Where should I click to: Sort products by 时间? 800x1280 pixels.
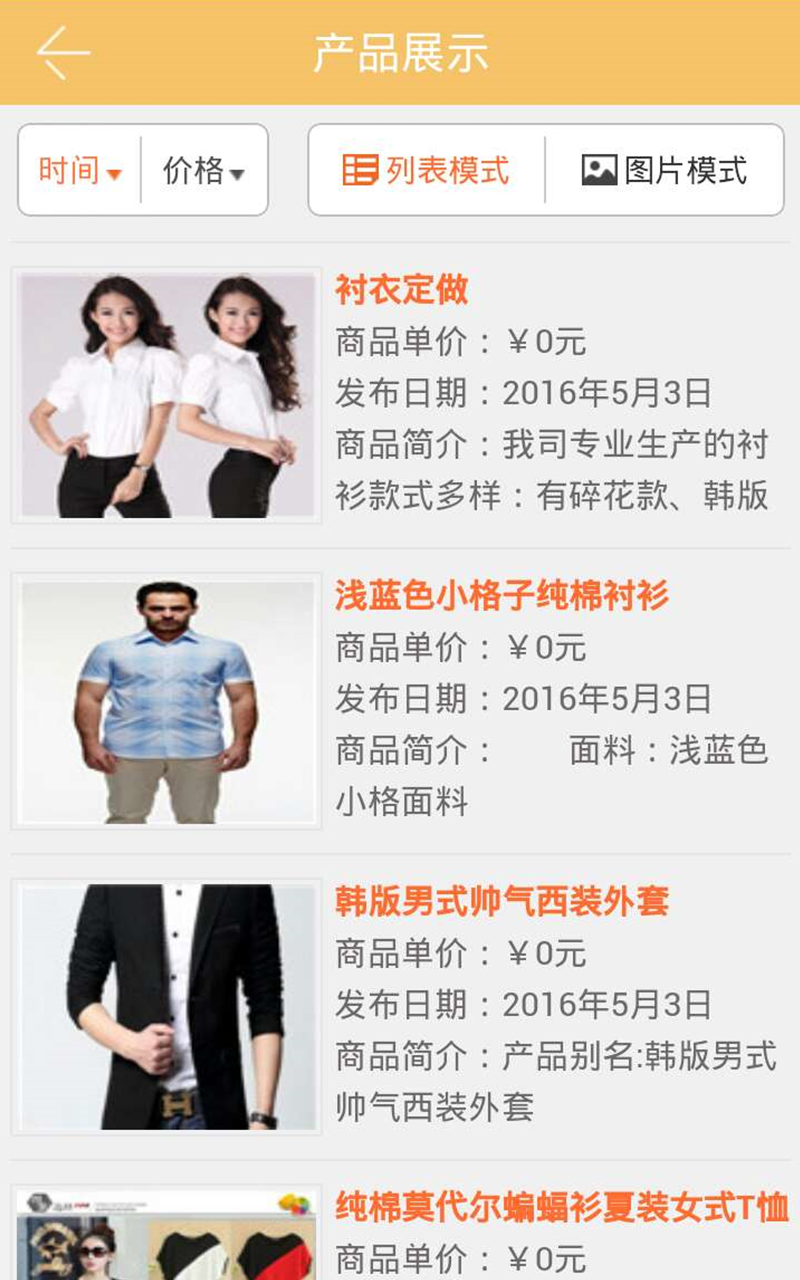pos(79,170)
